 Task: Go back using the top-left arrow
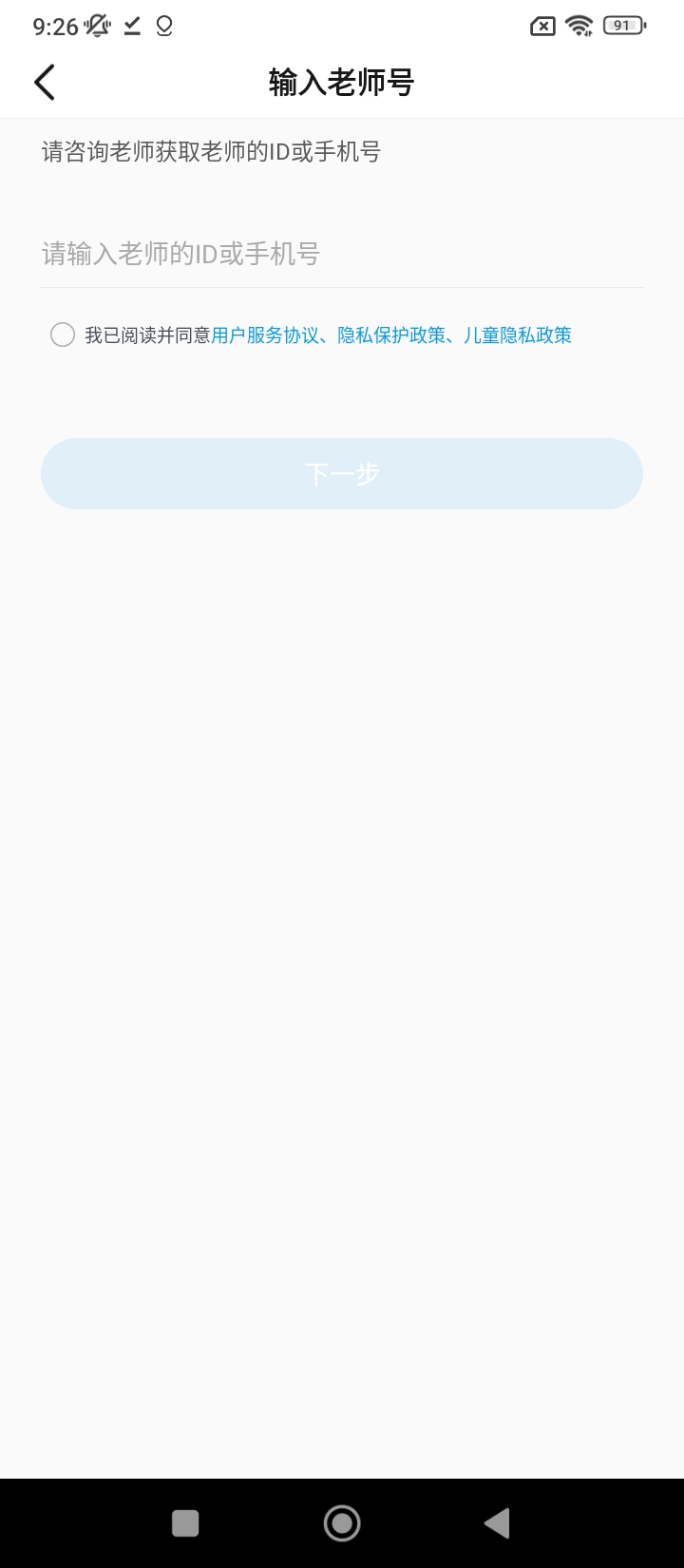point(45,83)
